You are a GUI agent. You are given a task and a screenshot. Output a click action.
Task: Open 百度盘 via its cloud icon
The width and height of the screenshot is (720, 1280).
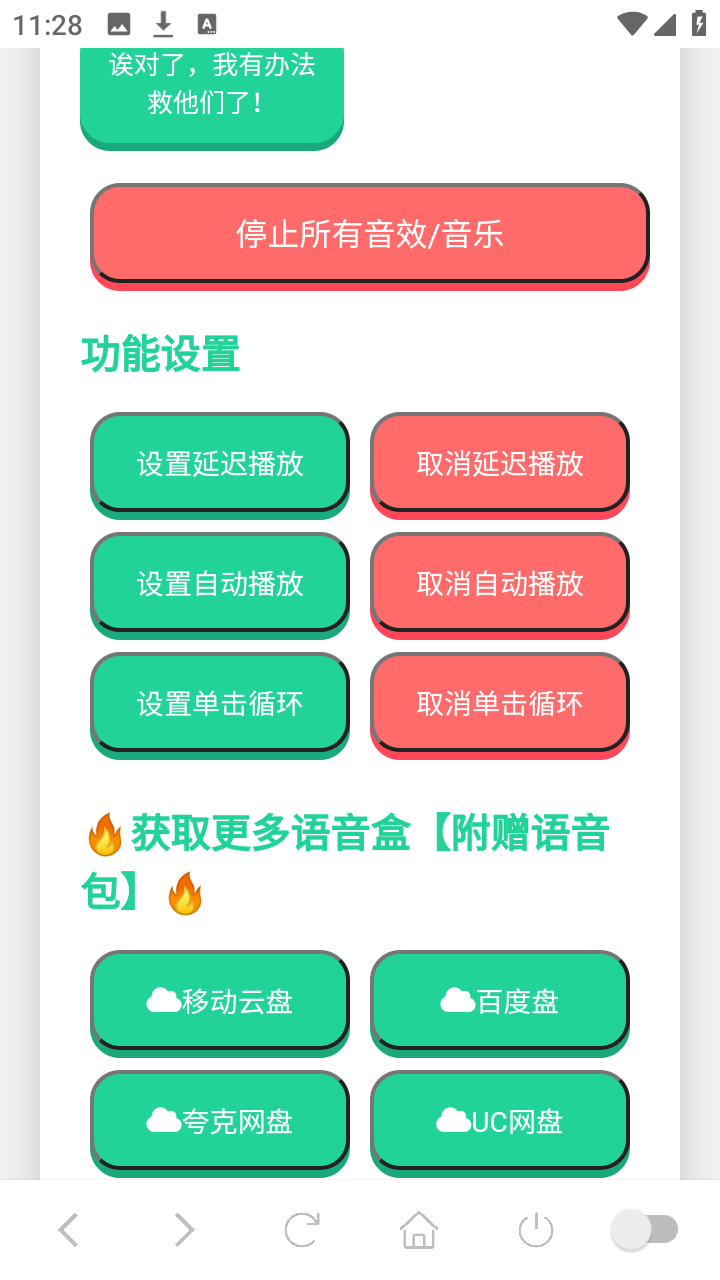click(x=452, y=1002)
